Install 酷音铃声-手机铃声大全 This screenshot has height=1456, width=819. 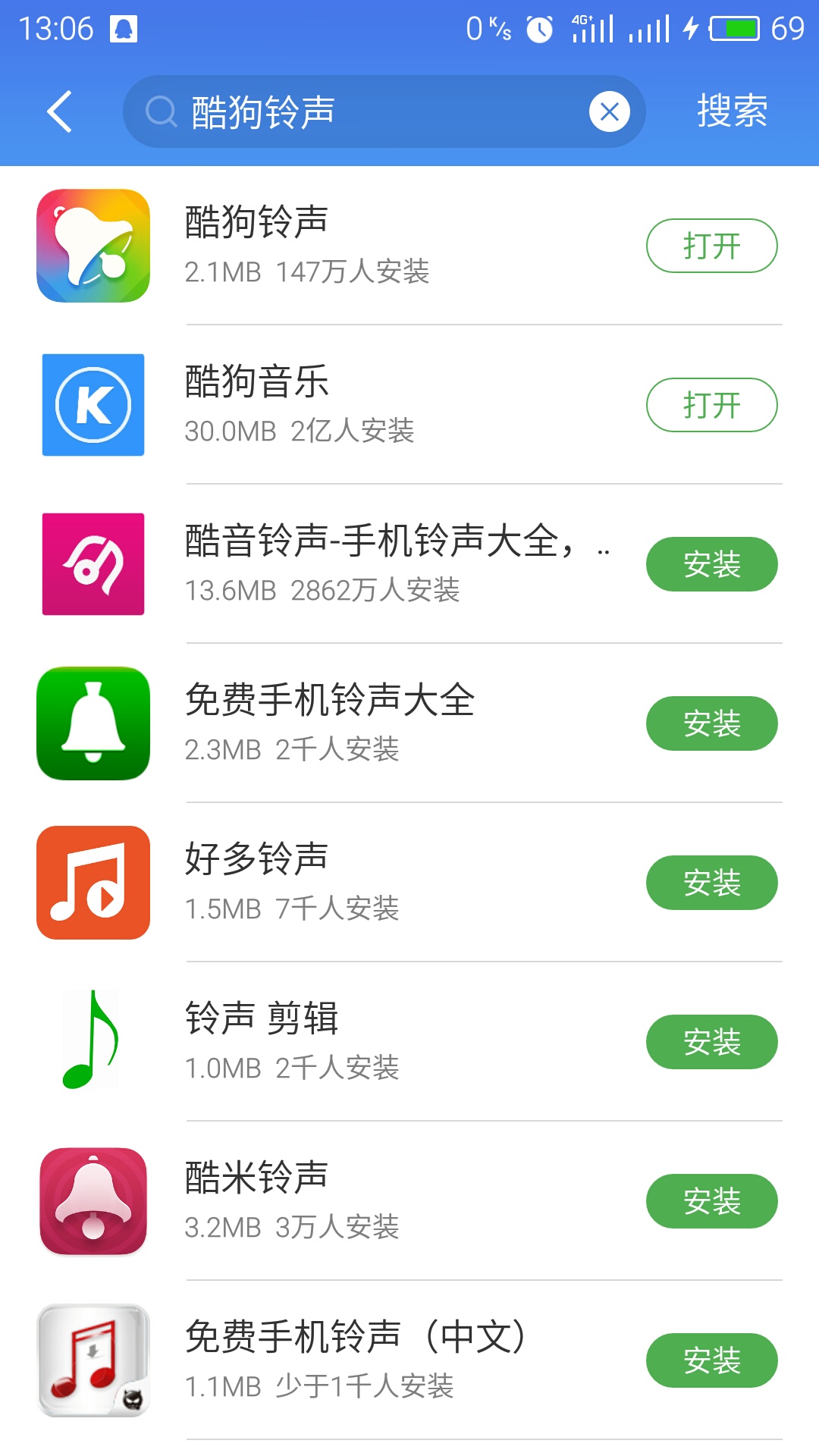(x=711, y=564)
